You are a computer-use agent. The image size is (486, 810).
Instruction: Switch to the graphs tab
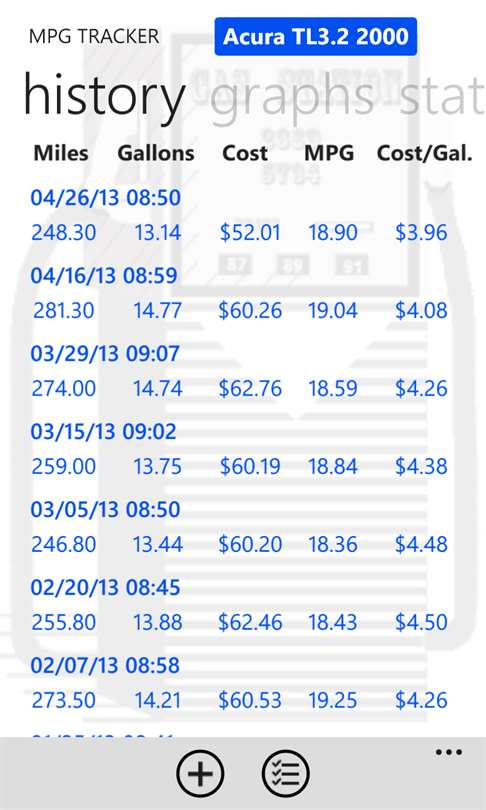pos(292,97)
